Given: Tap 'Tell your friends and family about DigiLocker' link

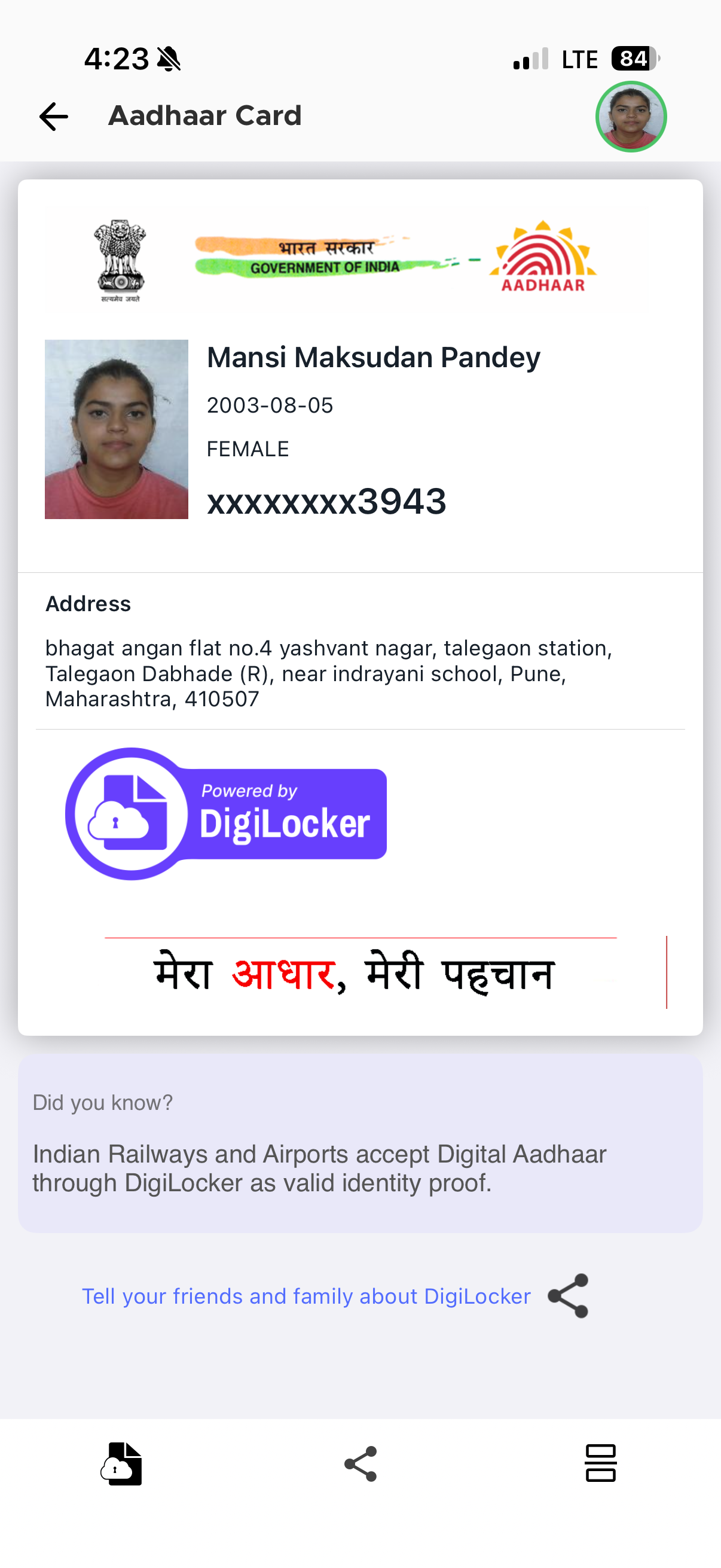Looking at the screenshot, I should coord(306,1296).
